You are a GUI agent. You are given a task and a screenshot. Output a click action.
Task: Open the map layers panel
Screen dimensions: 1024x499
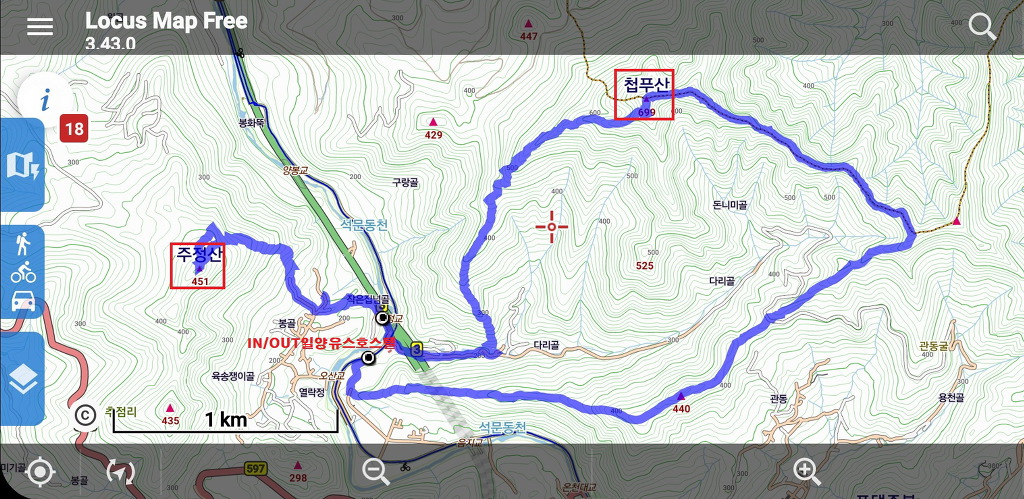tap(22, 378)
